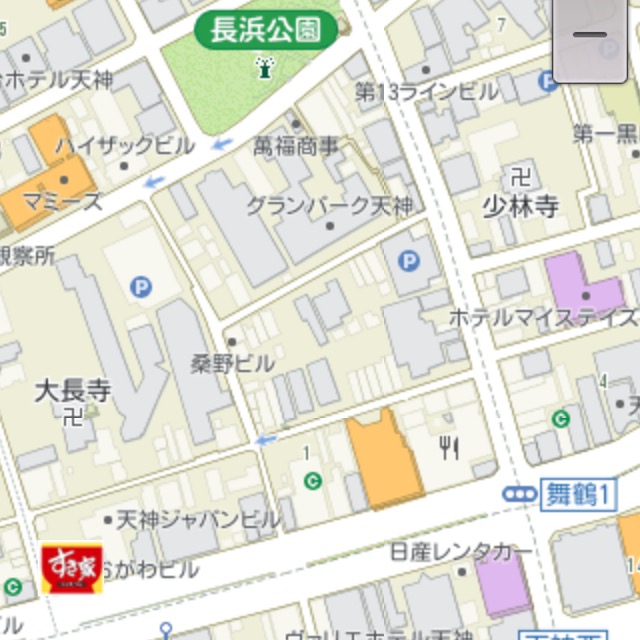Zoom out the map with minus button
The width and height of the screenshot is (640, 640).
[x=590, y=38]
